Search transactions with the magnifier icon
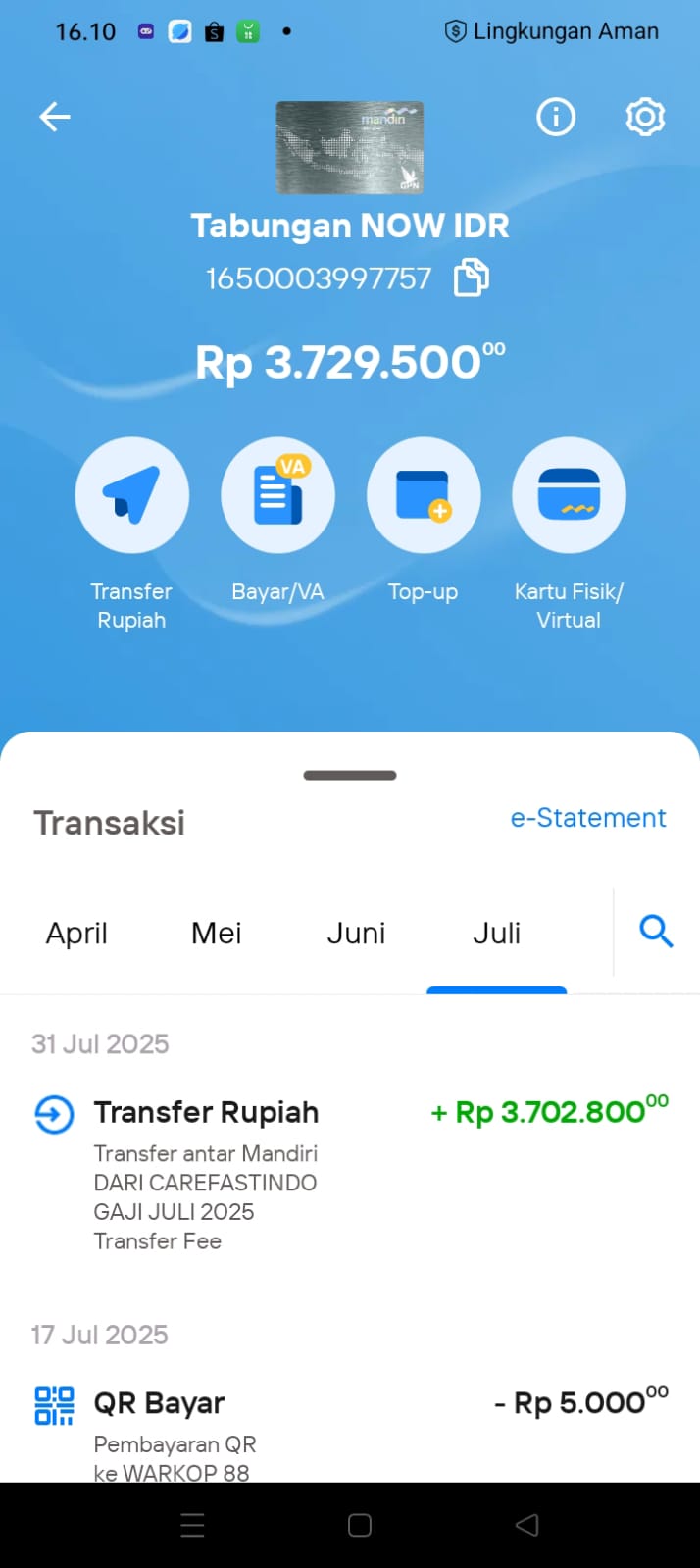This screenshot has width=700, height=1568. 656,931
